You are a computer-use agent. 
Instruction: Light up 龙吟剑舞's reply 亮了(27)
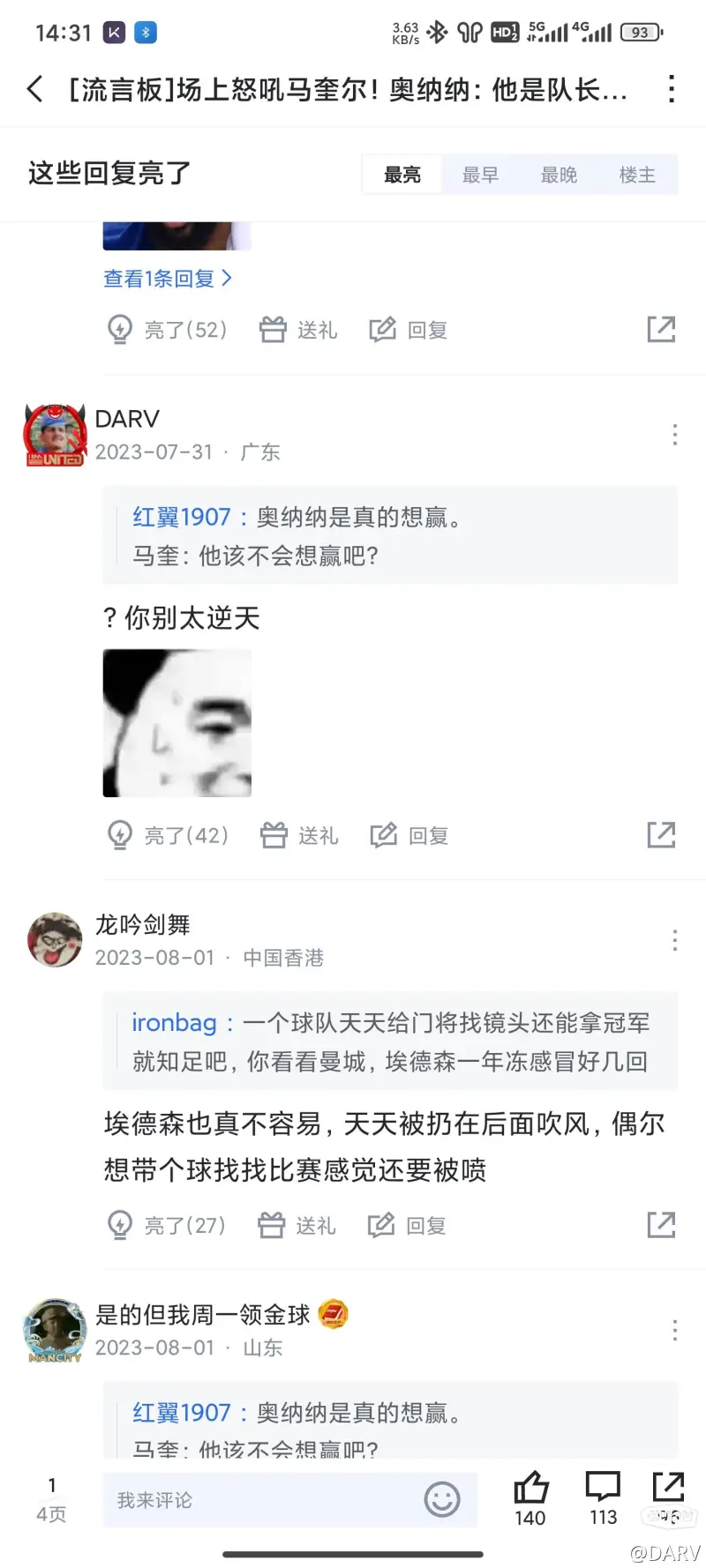pos(167,1225)
